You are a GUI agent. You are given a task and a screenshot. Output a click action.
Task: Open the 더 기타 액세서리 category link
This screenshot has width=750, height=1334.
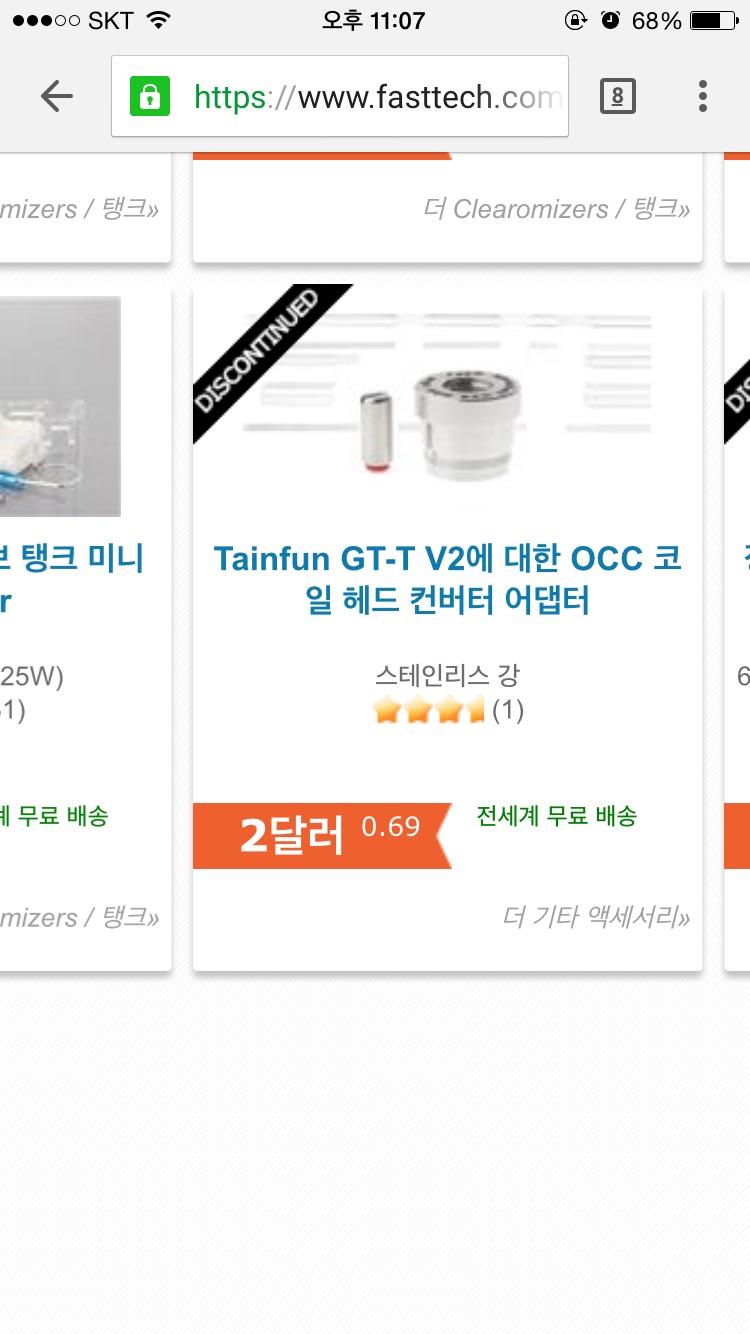coord(596,917)
